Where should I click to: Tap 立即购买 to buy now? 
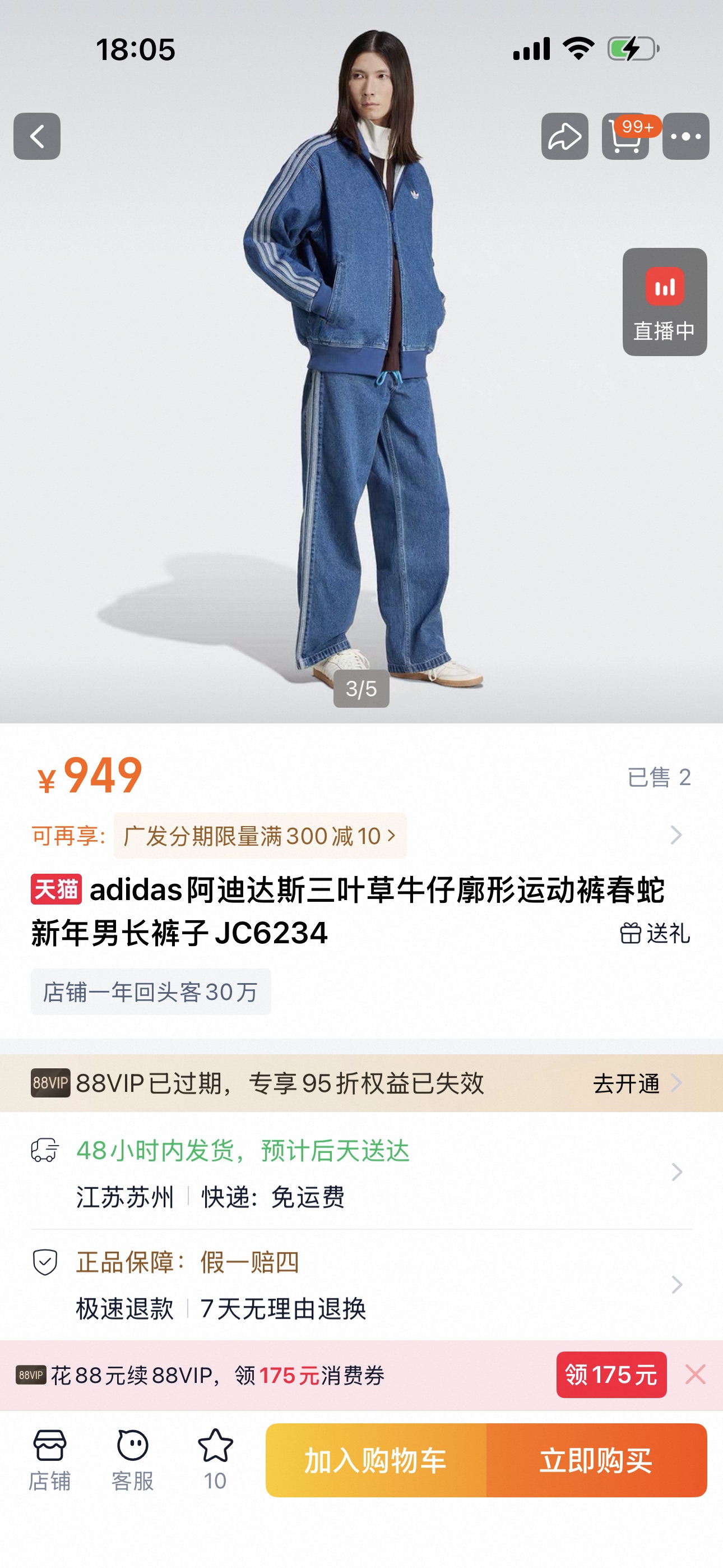point(596,1460)
